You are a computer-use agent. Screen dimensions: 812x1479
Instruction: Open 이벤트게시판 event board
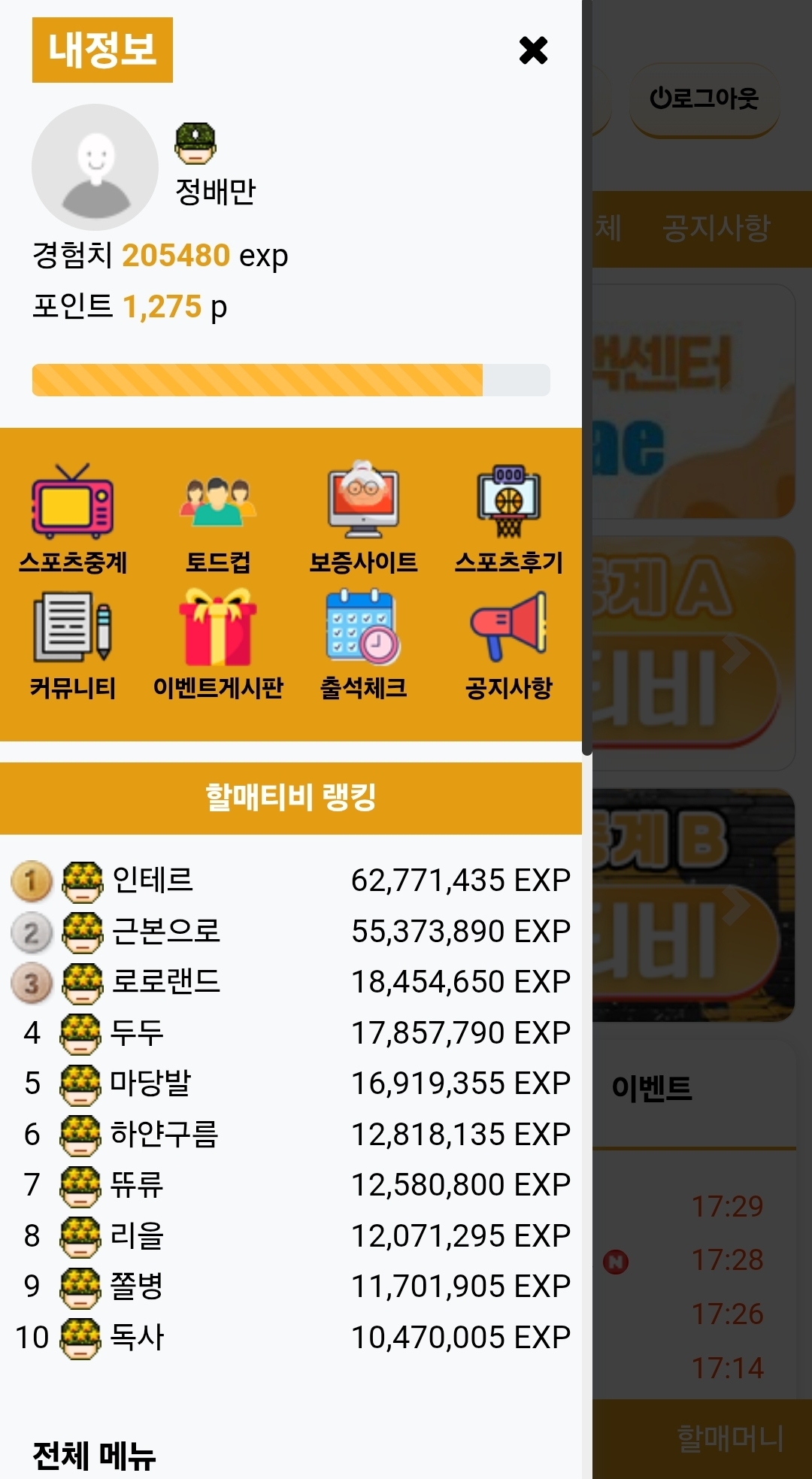click(218, 644)
